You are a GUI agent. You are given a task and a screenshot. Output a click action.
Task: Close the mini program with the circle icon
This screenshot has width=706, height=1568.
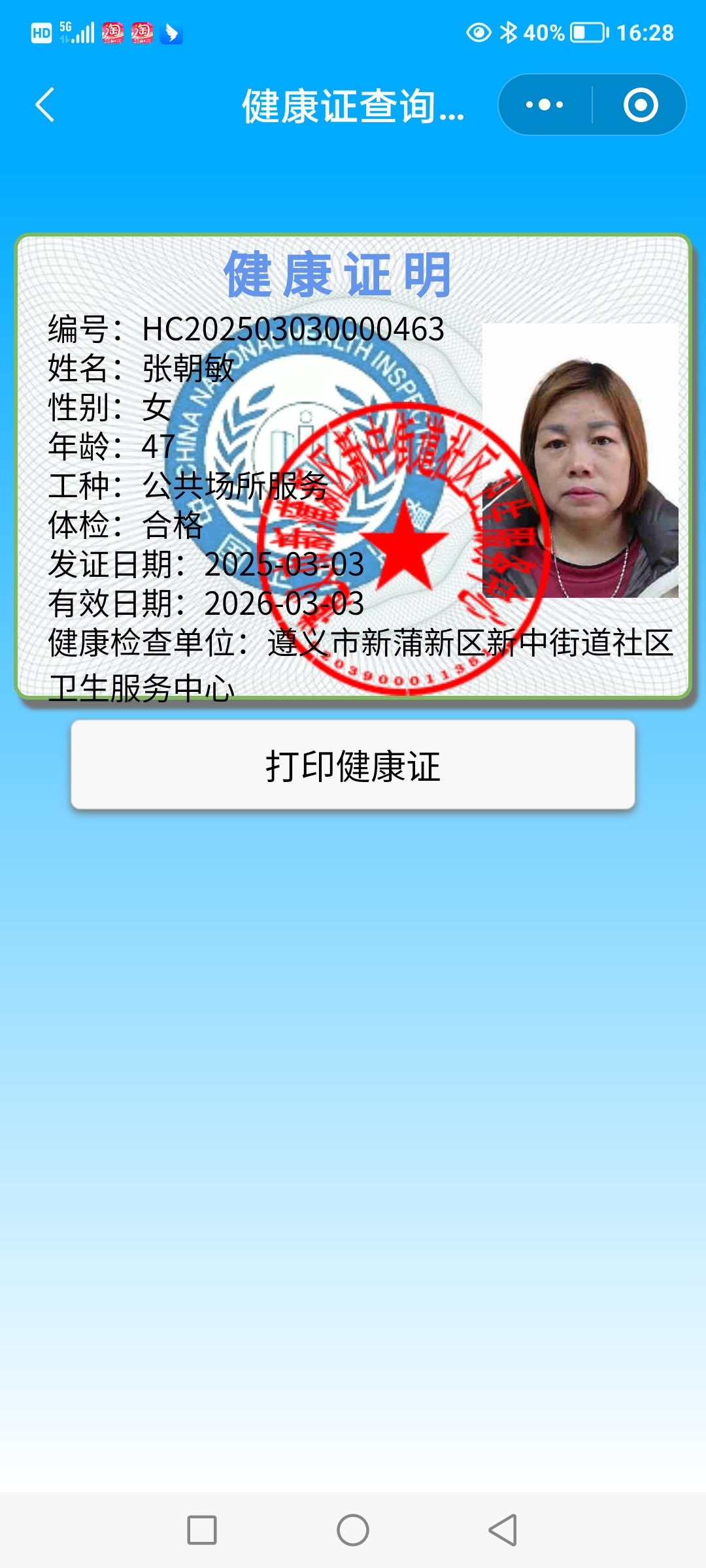(640, 105)
